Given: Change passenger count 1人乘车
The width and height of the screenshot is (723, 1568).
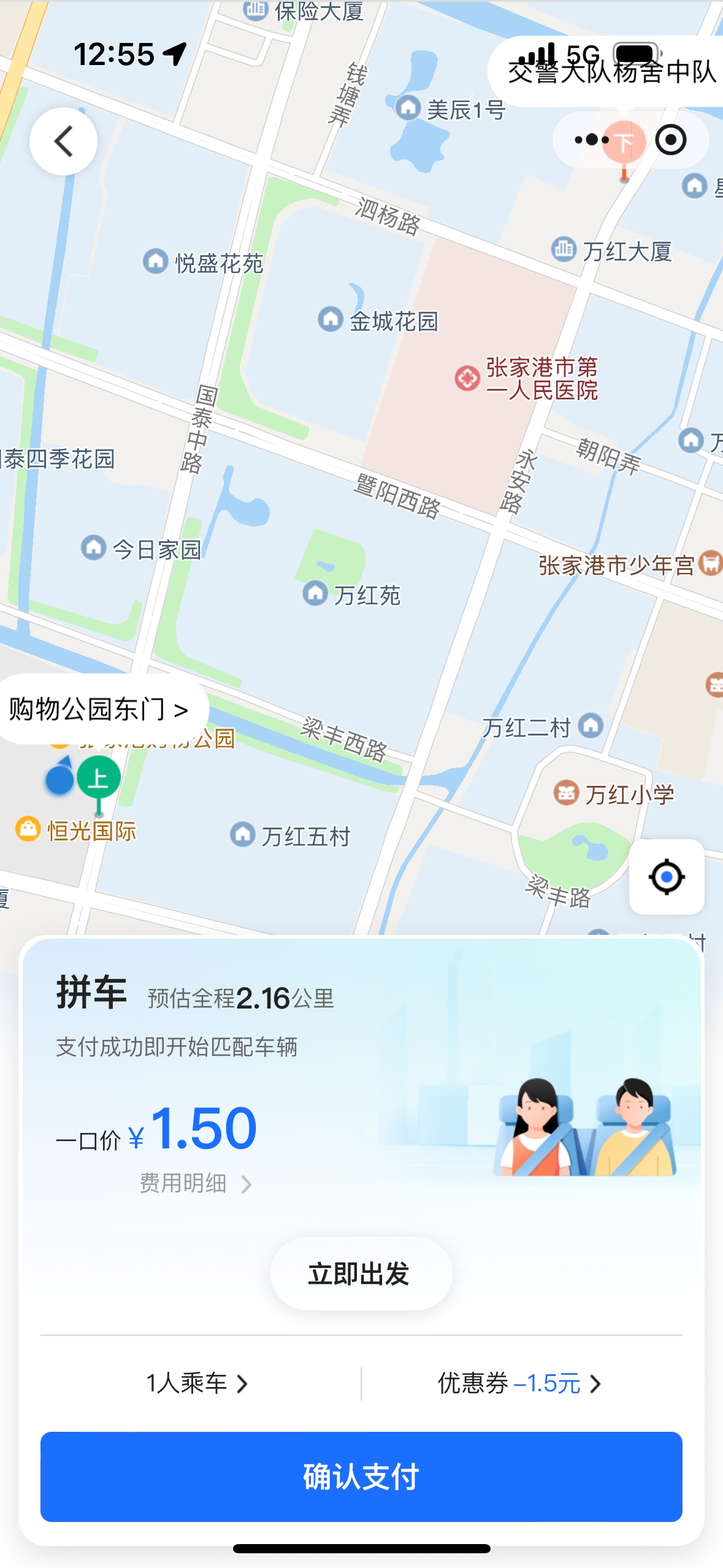Looking at the screenshot, I should (x=197, y=1384).
